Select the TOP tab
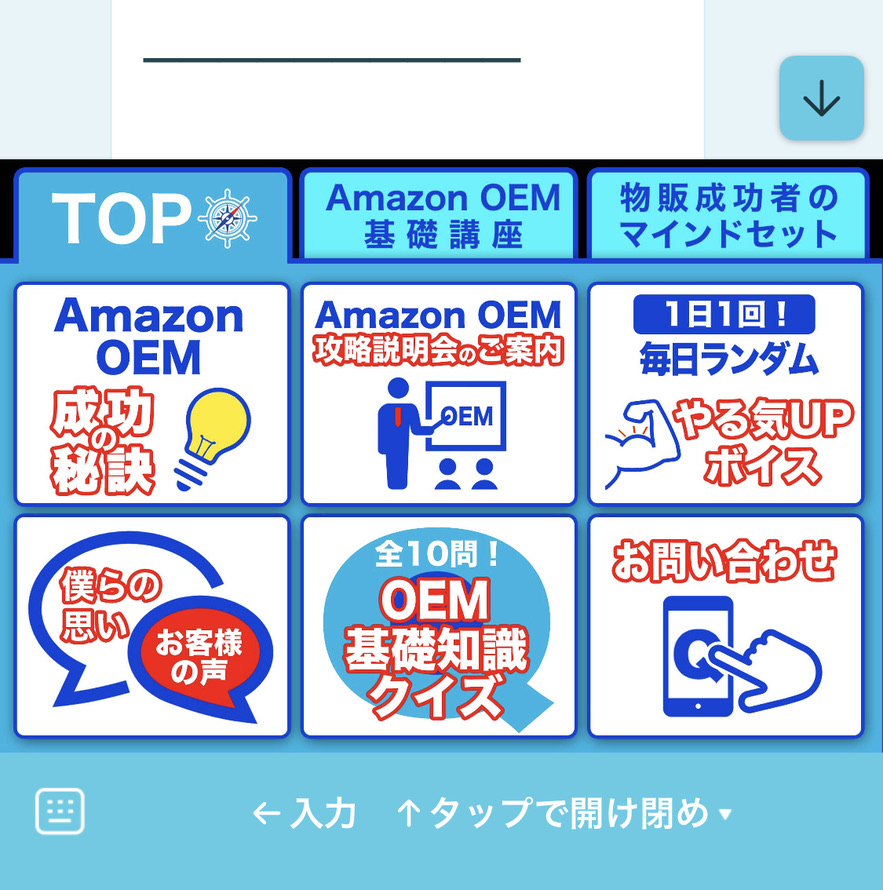883x890 pixels. point(153,217)
